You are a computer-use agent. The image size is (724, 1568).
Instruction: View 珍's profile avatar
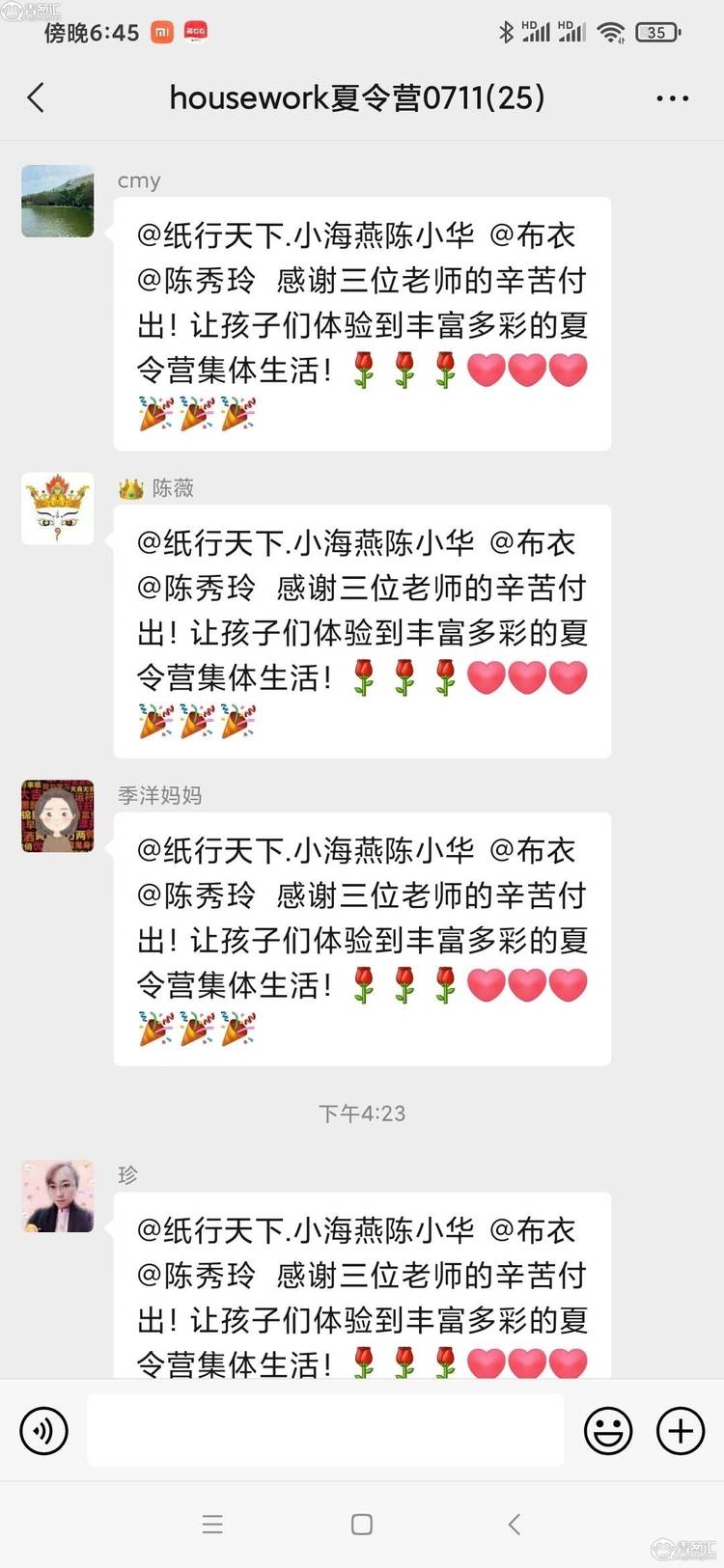58,1197
